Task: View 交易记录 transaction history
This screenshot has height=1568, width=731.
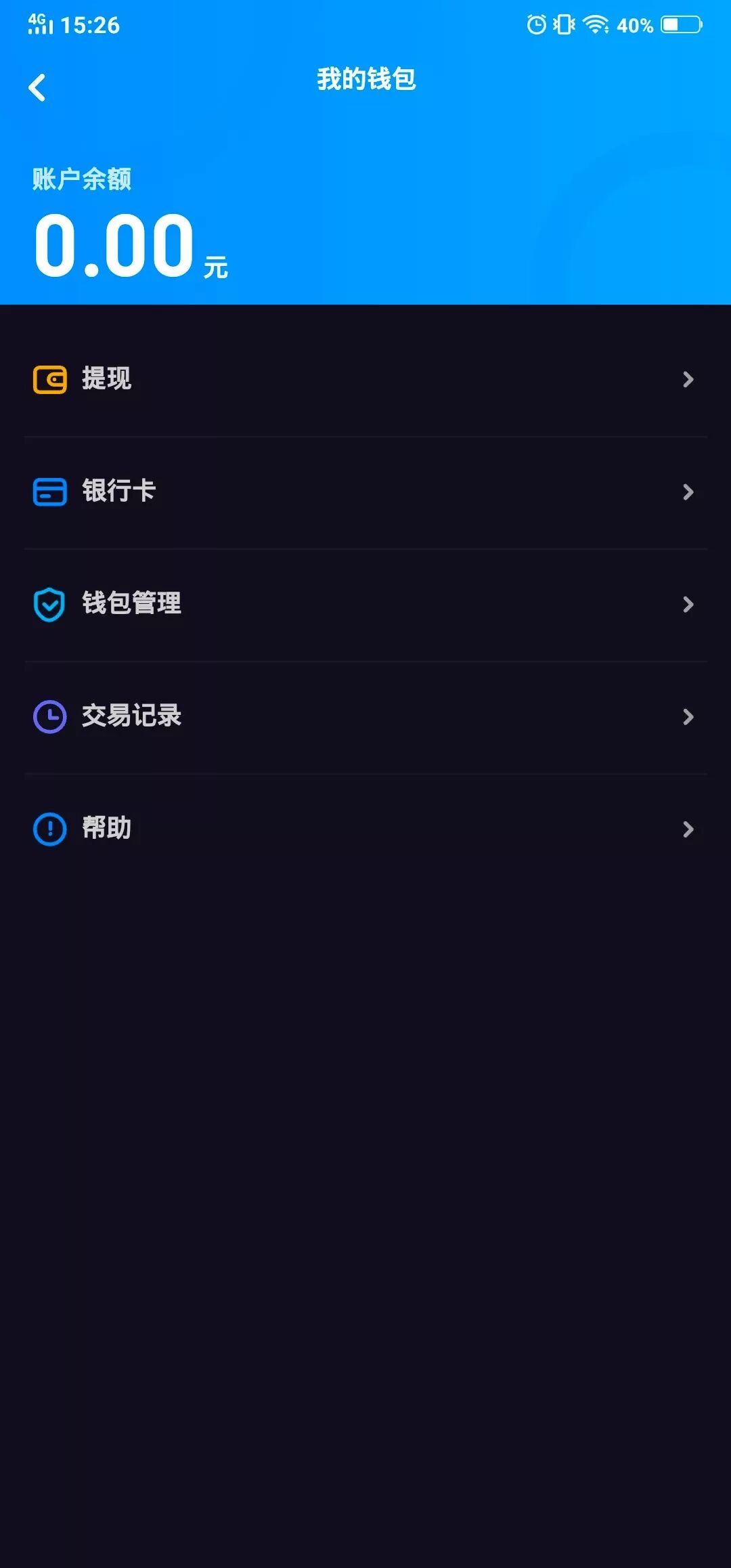Action: point(365,716)
